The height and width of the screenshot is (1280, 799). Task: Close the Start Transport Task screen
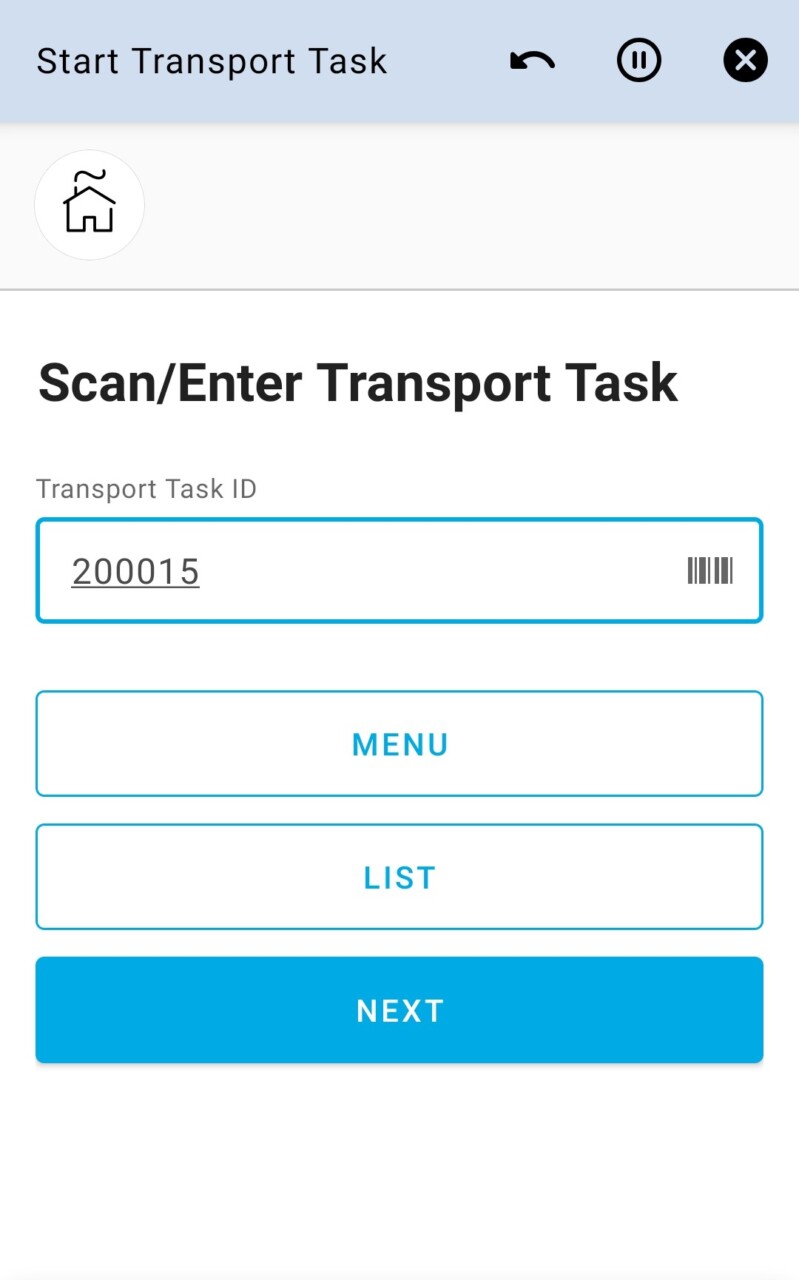coord(745,61)
